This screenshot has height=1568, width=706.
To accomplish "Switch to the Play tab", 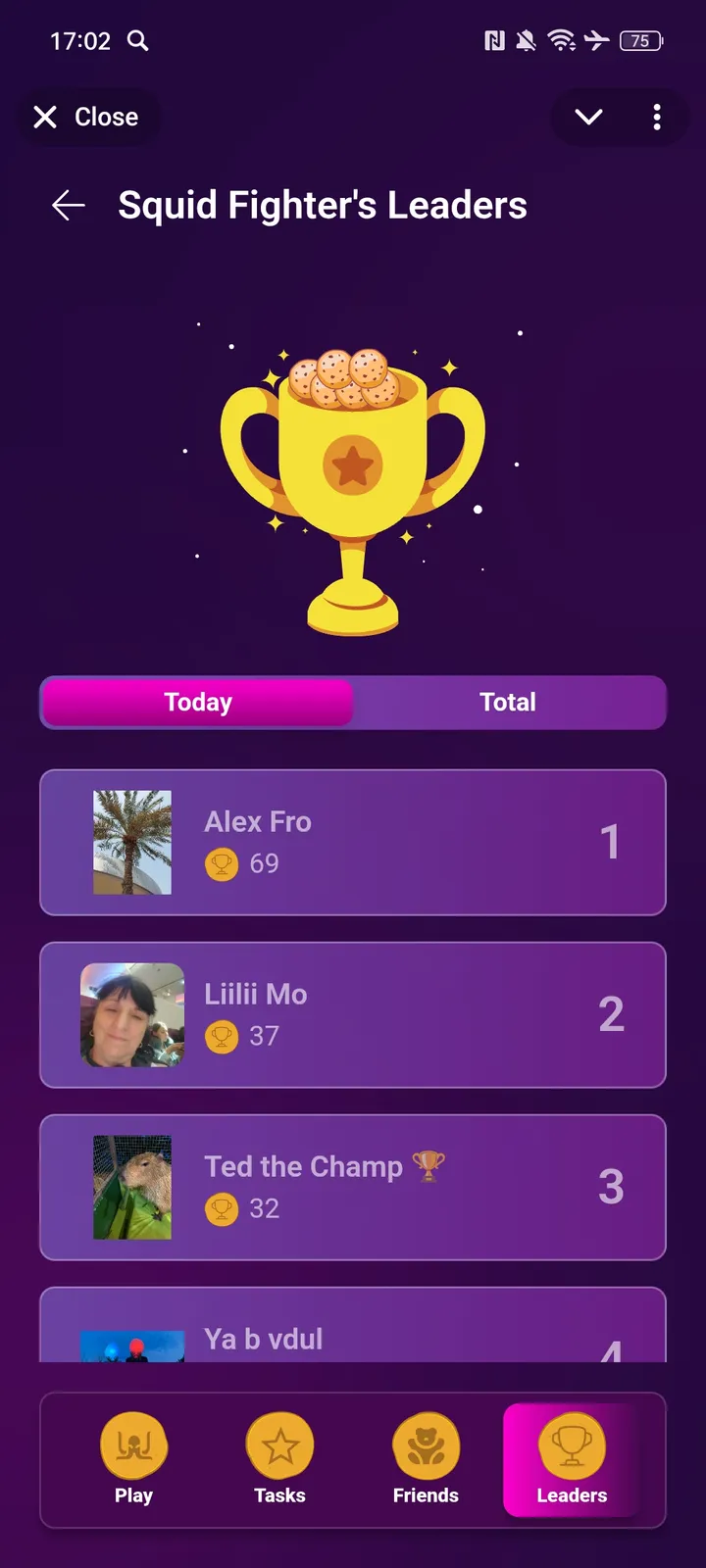I will [x=133, y=1460].
